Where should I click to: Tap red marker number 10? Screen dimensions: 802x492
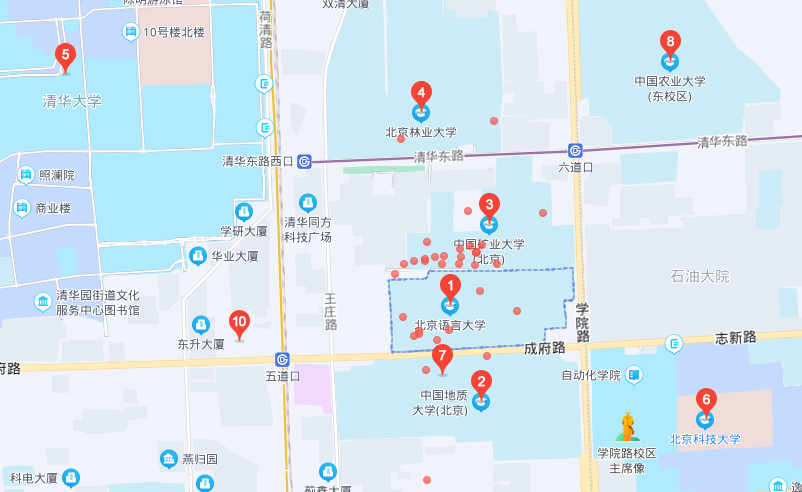239,324
